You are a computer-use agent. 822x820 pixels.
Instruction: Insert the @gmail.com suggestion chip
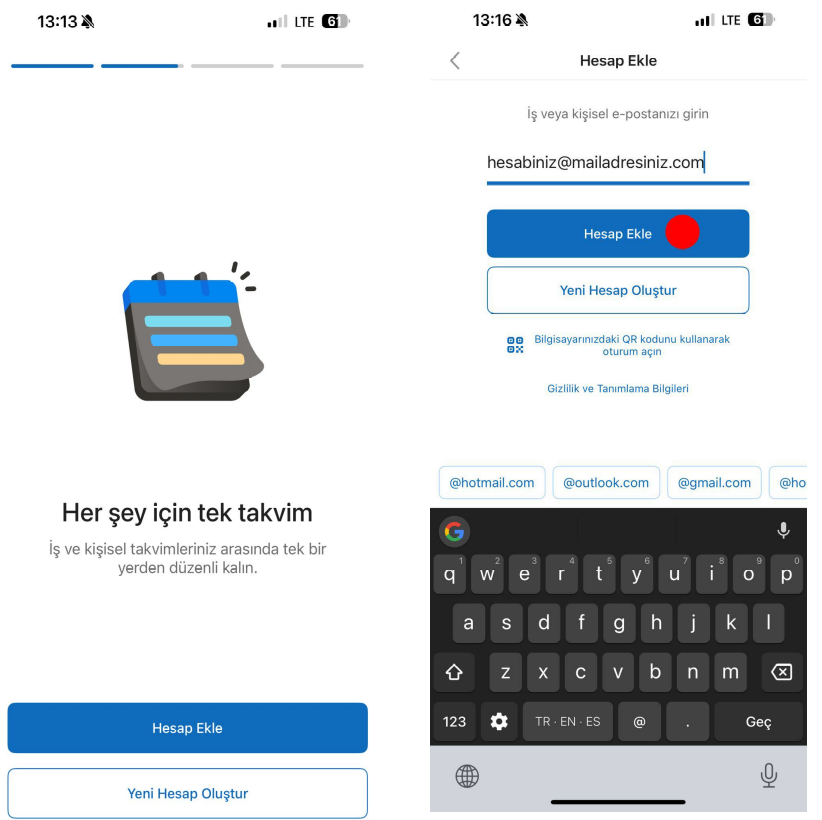point(714,482)
